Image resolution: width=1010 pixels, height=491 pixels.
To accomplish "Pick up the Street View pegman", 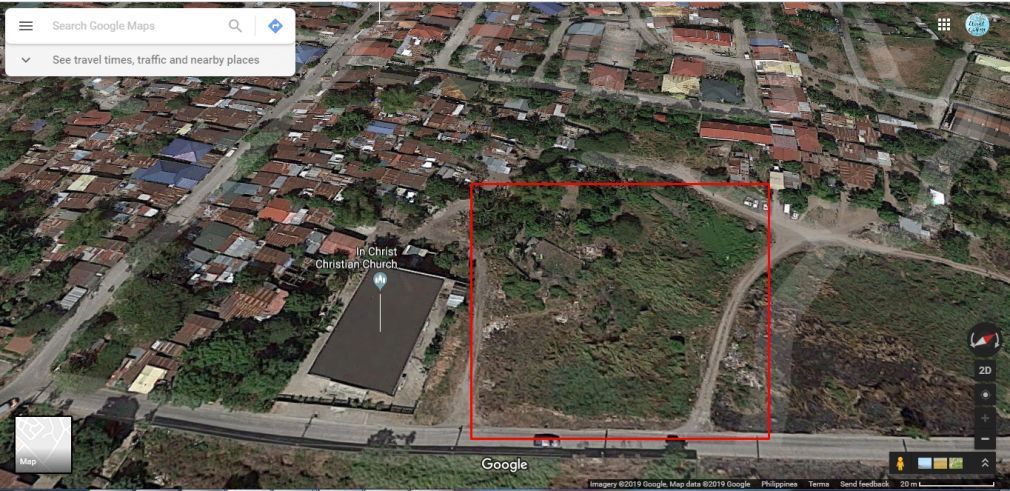I will [x=901, y=464].
